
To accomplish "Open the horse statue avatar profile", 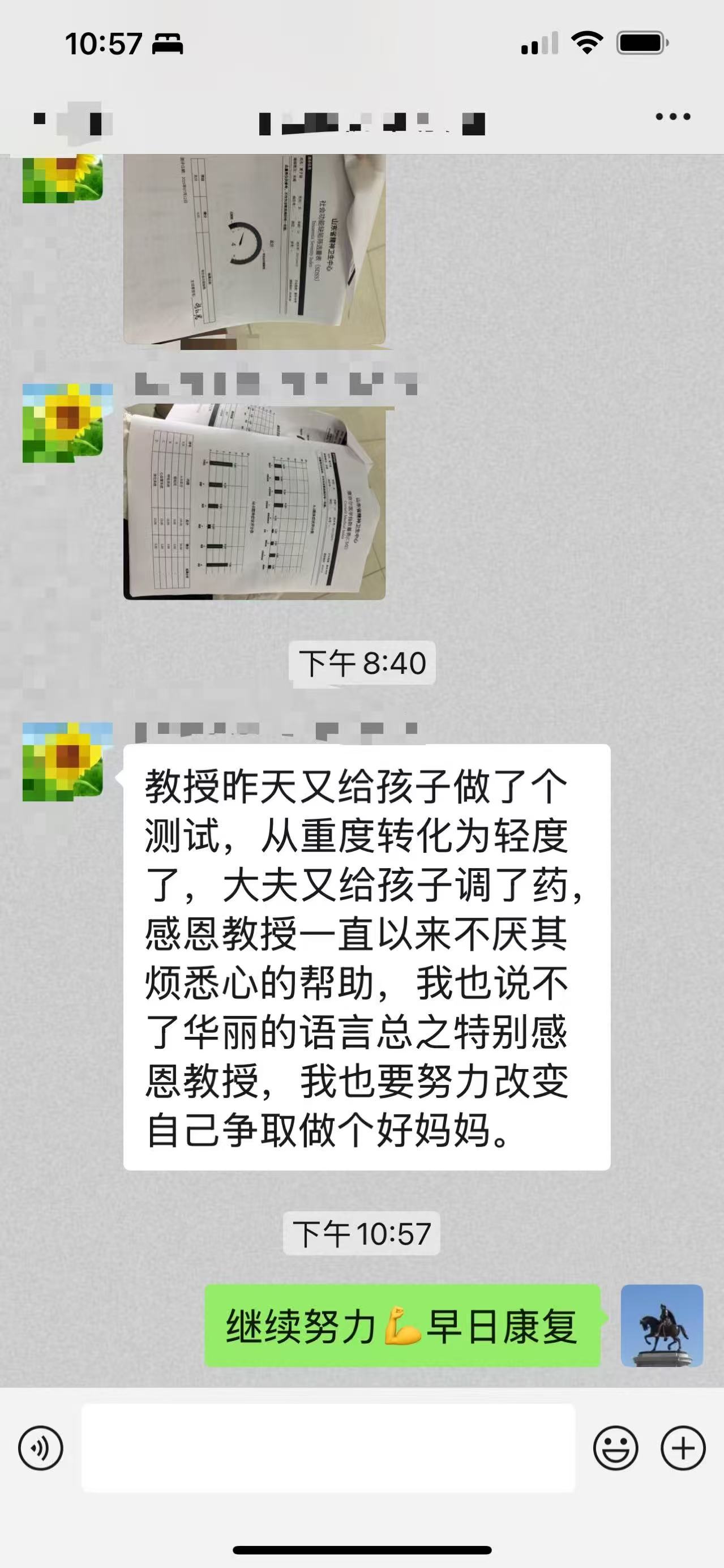I will click(661, 1326).
